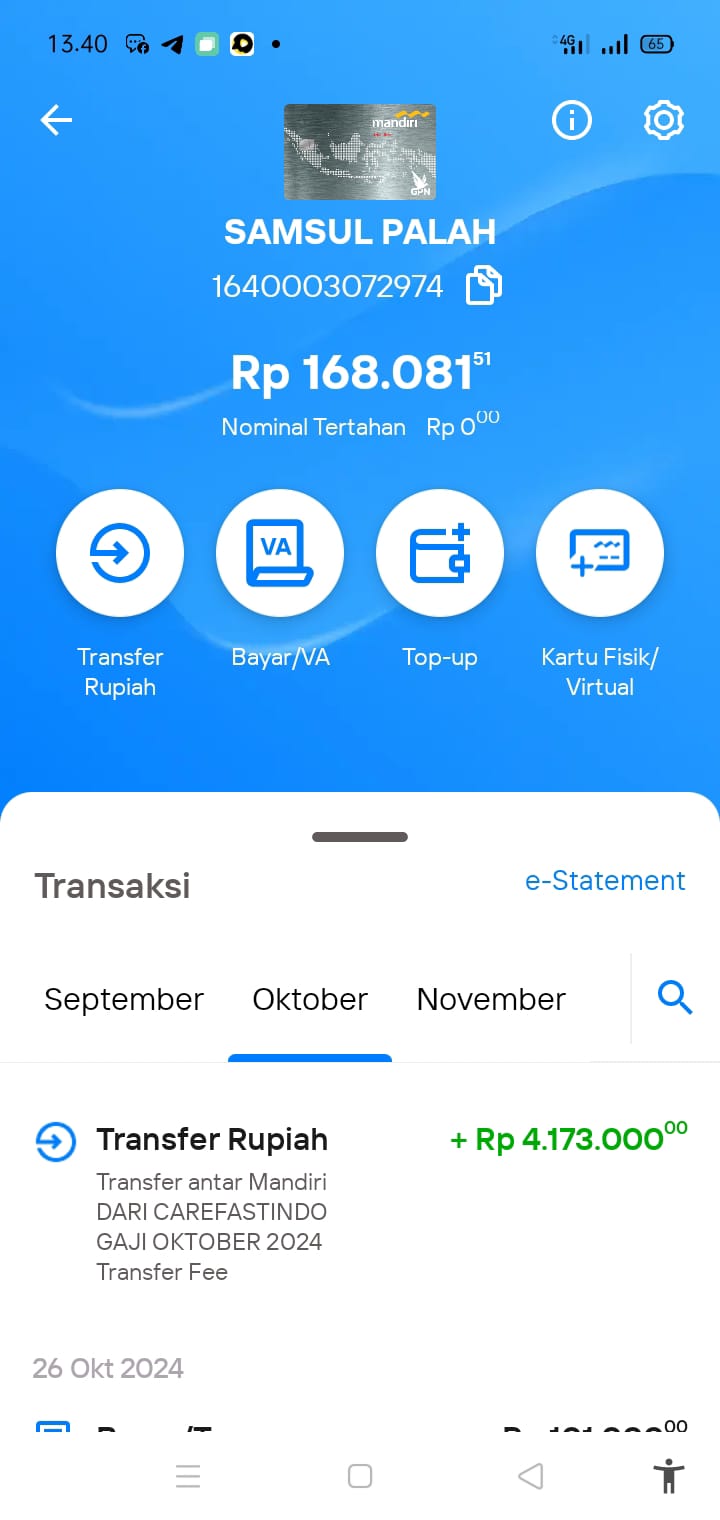Open the e-Statement link
Image resolution: width=720 pixels, height=1520 pixels.
pyautogui.click(x=605, y=881)
